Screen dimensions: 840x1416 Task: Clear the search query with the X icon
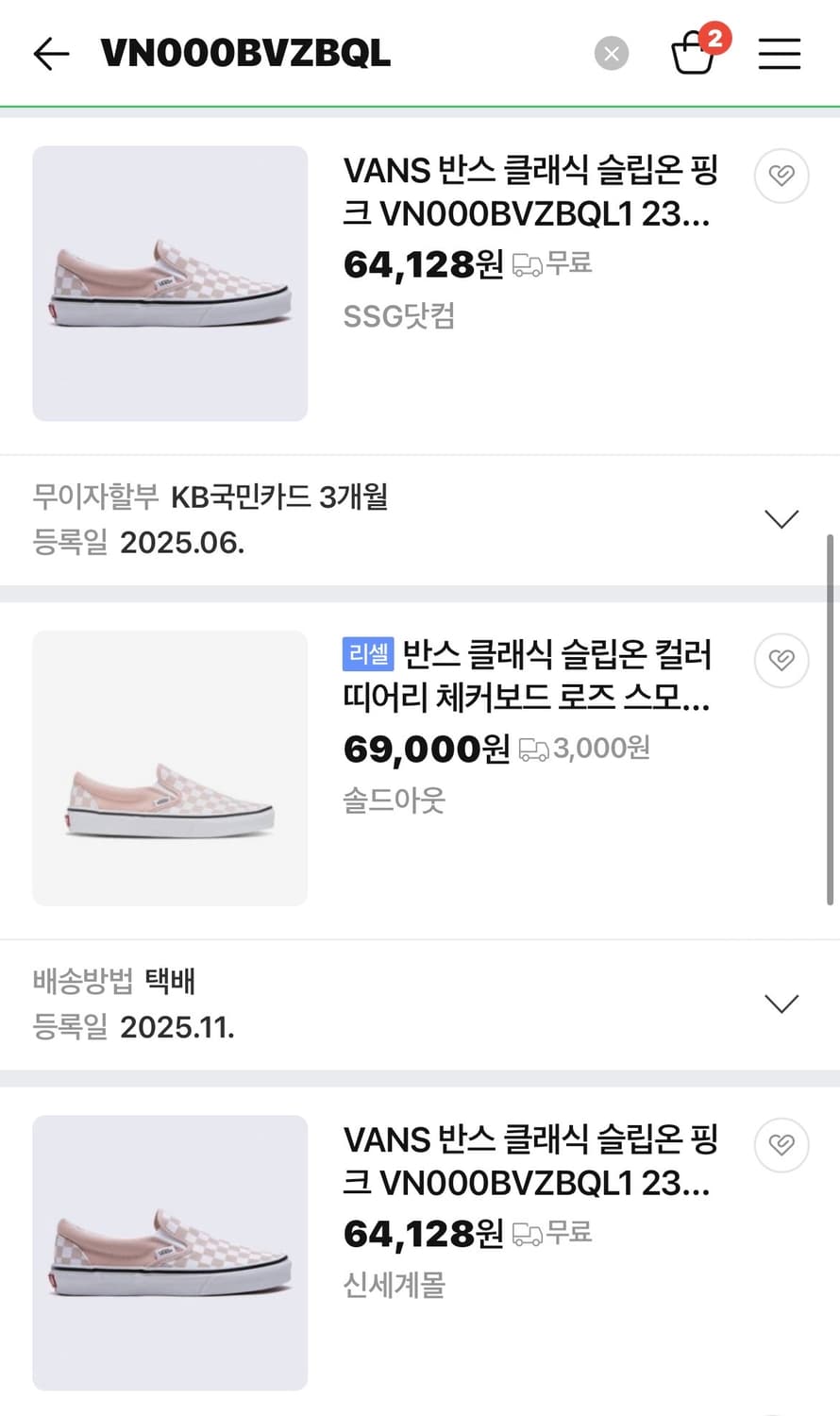611,53
